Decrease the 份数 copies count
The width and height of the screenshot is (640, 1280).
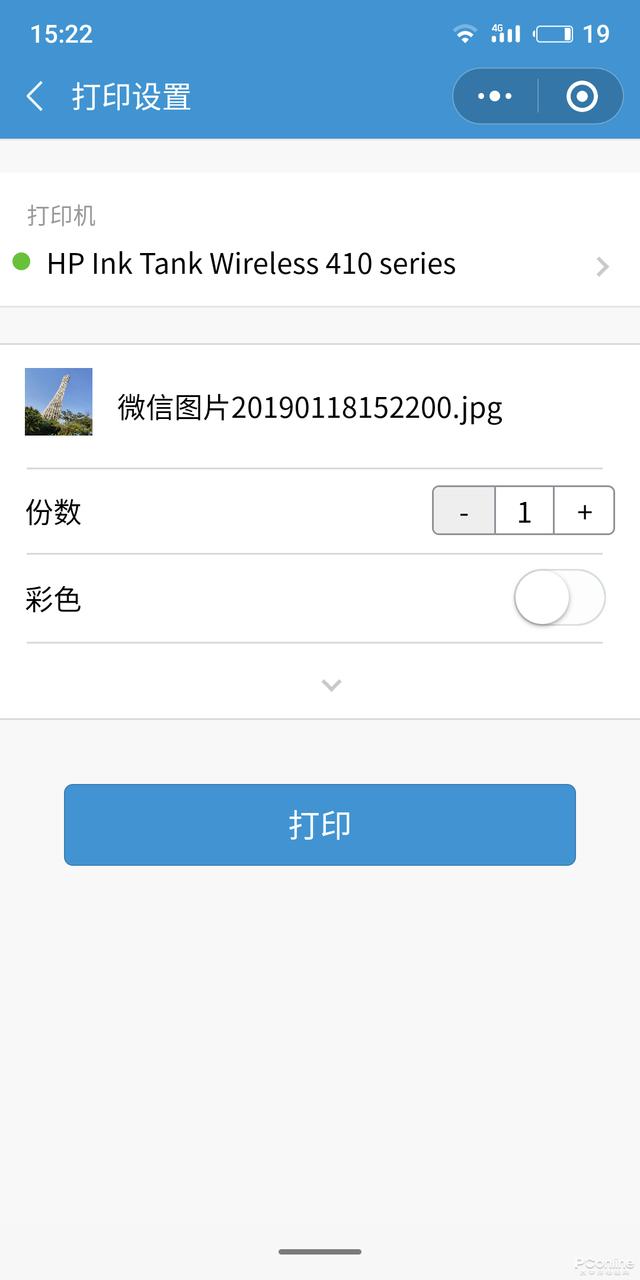tap(464, 512)
